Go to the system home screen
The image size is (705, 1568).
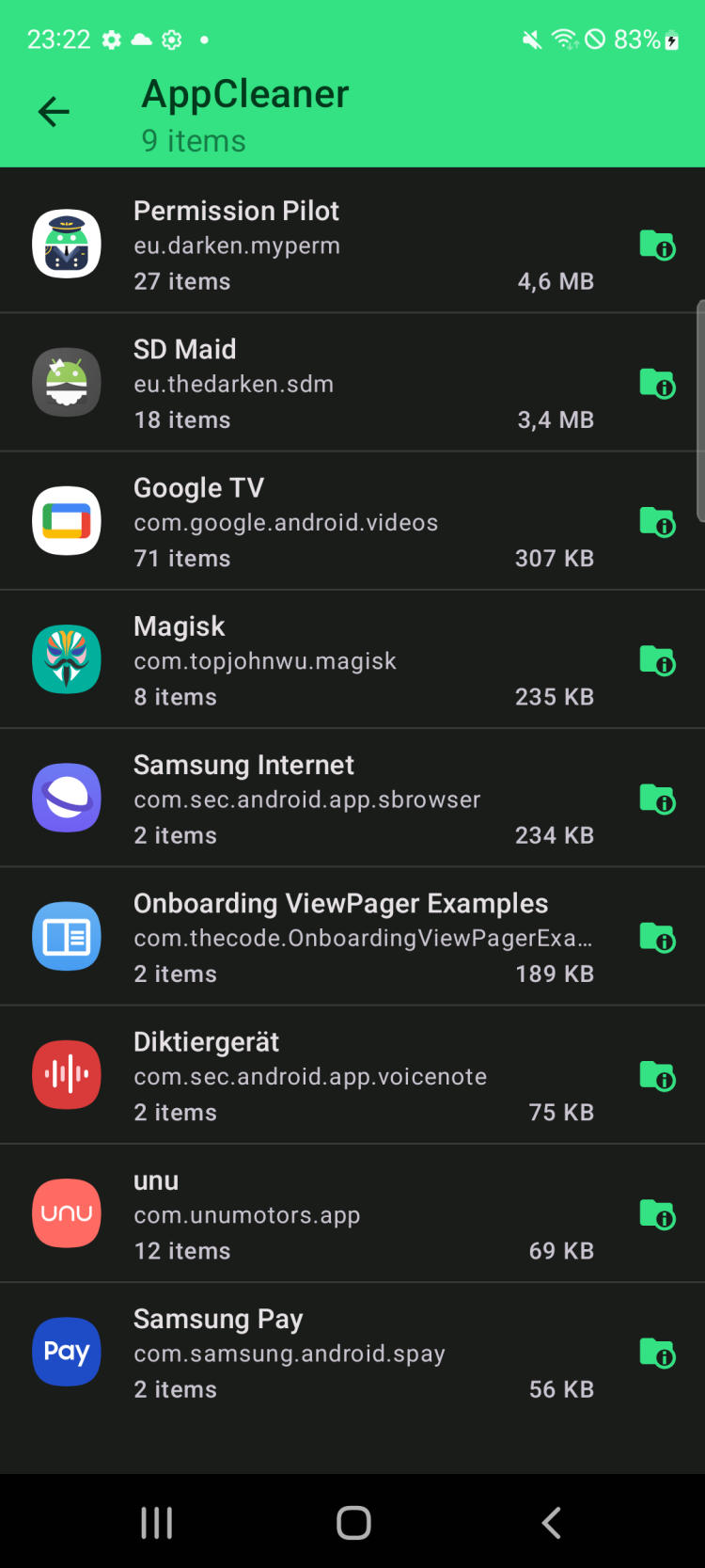353,1523
